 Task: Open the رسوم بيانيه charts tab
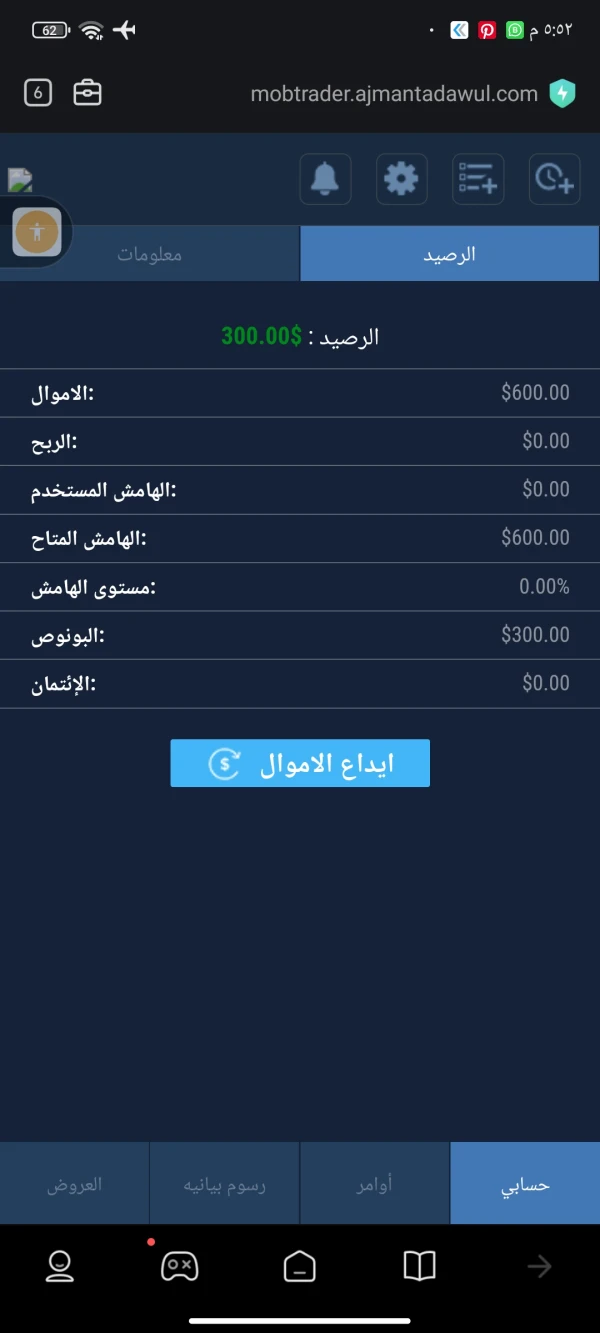225,1184
